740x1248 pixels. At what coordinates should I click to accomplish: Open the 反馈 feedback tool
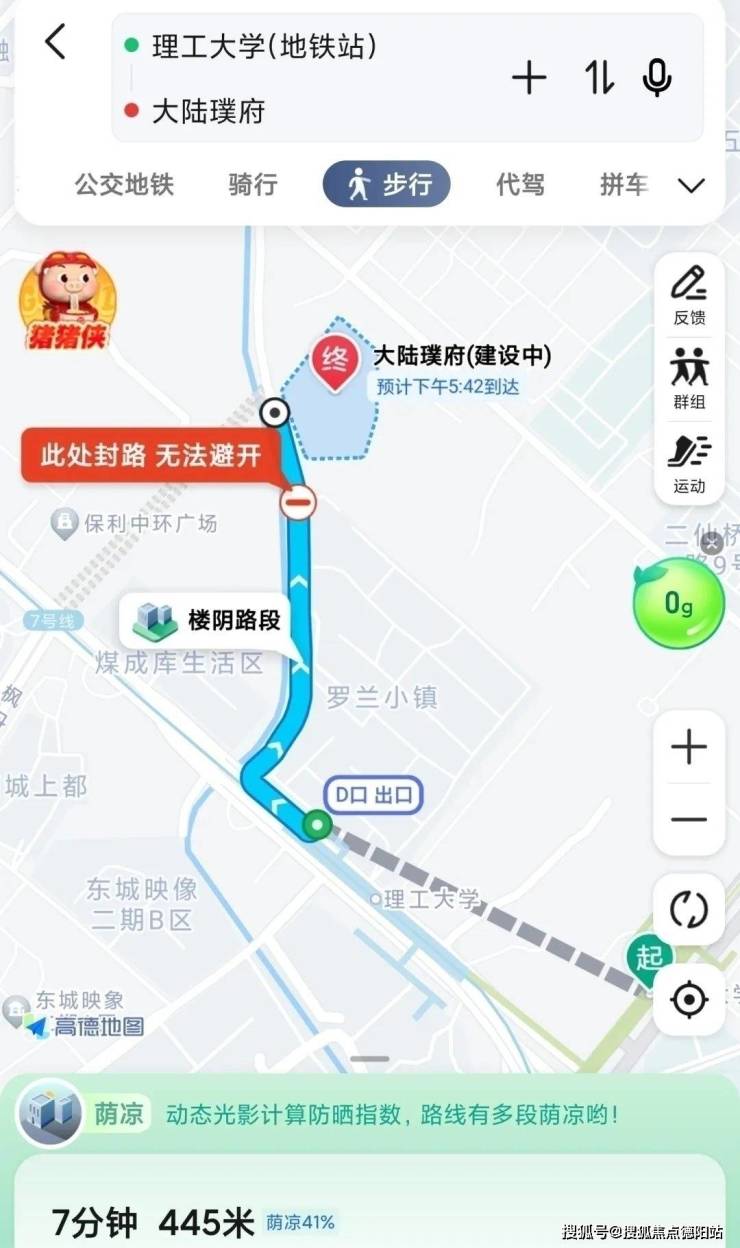[689, 295]
